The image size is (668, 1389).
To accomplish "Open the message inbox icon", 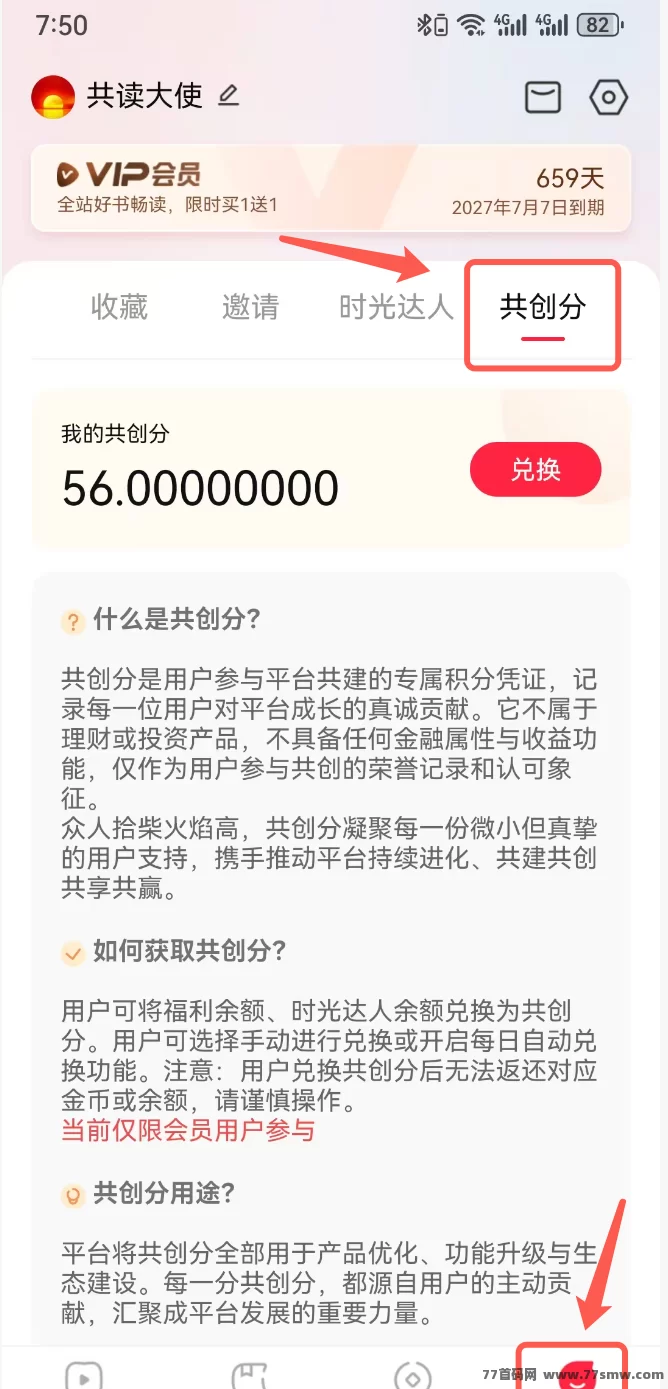I will (542, 97).
